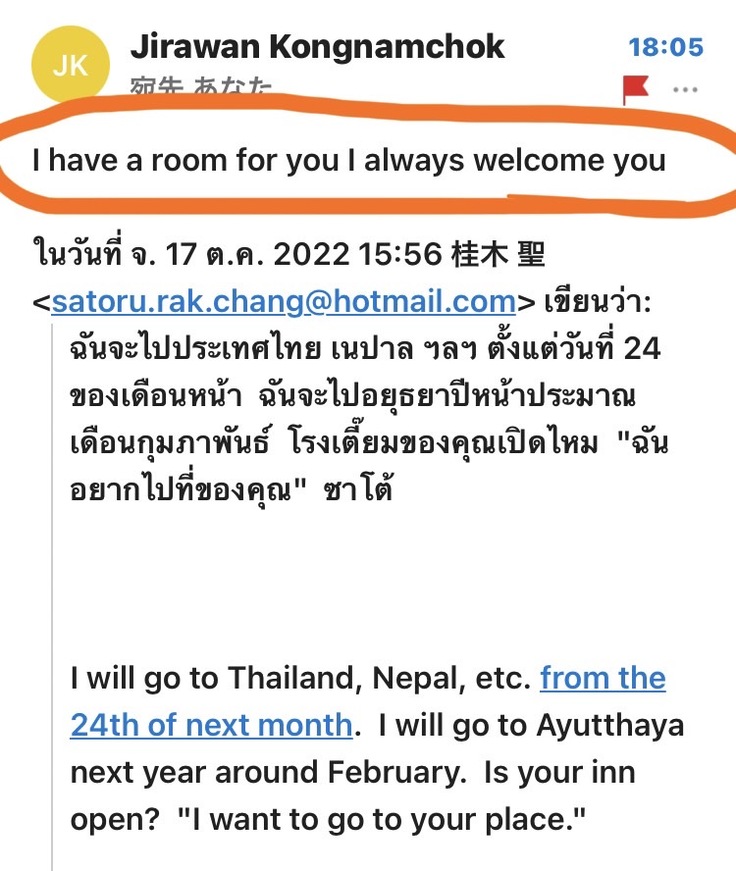Viewport: 736px width, 871px height.
Task: Open the satoru.rak.chang@hotmail.com email link
Action: tap(283, 301)
